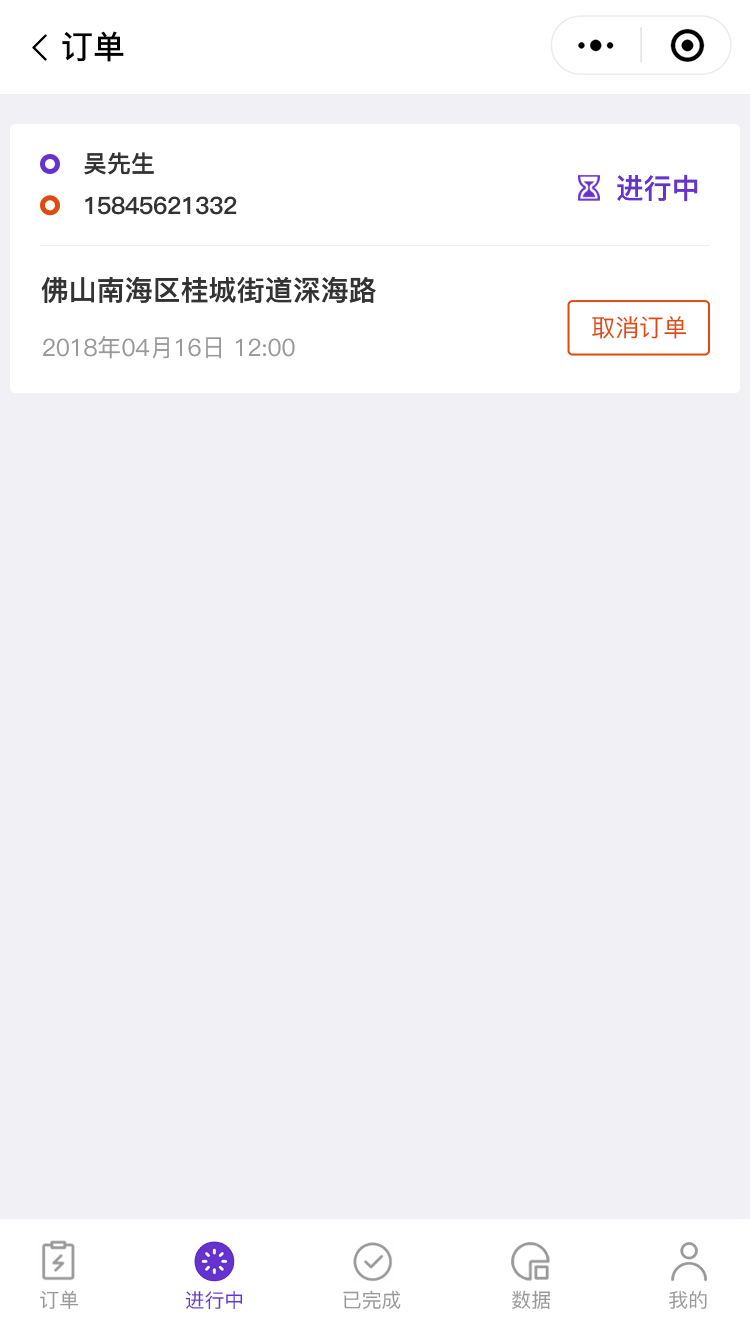The image size is (750, 1331).
Task: Select the 进行中 tab in bottom bar
Action: [214, 1274]
